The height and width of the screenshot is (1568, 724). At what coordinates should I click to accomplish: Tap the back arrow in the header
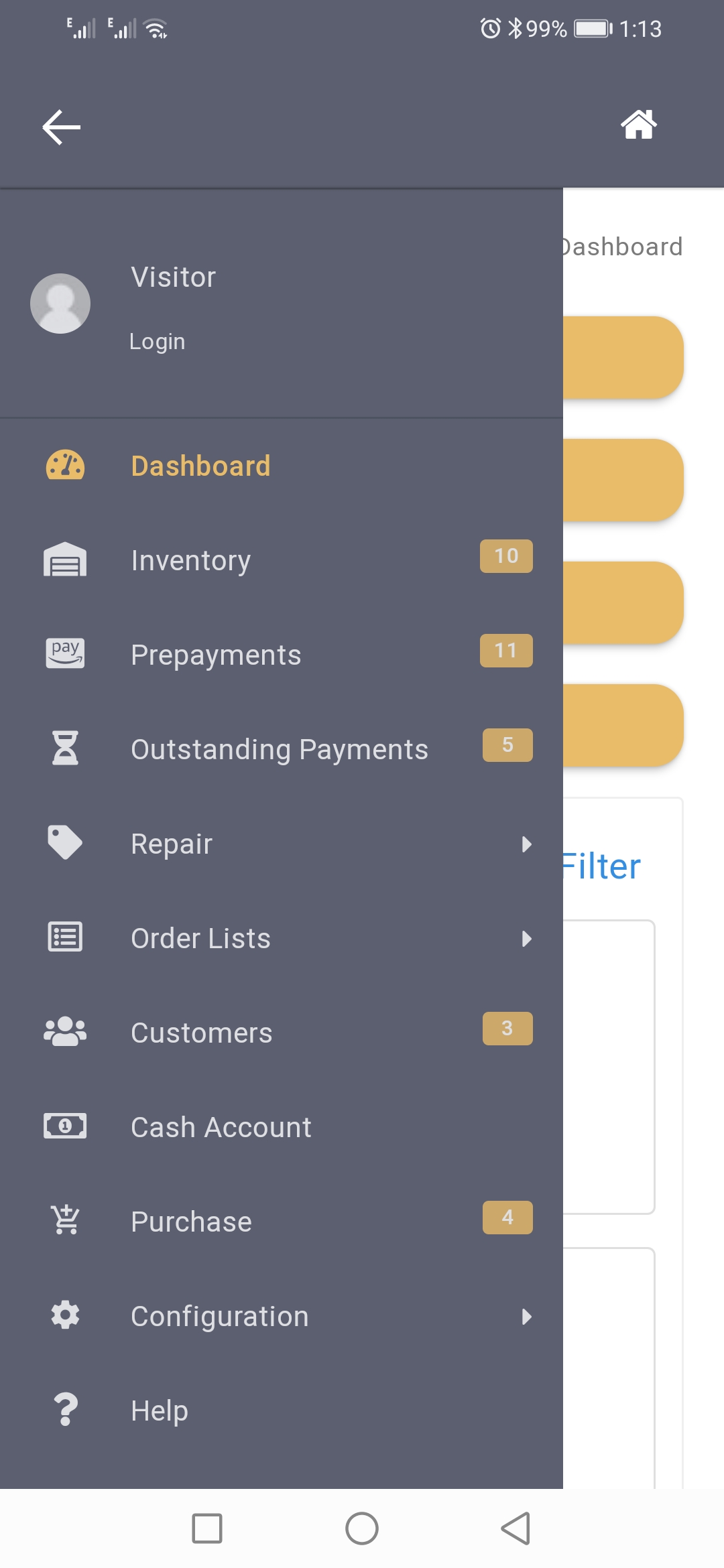pyautogui.click(x=61, y=127)
